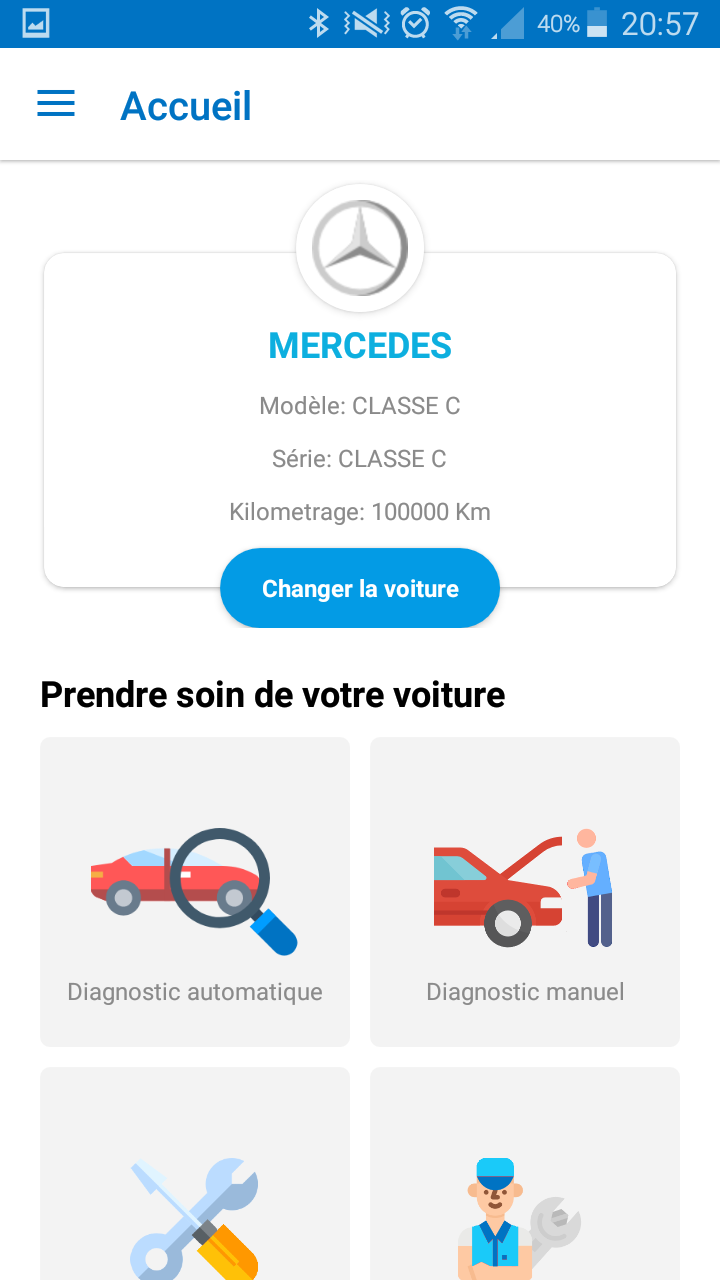The height and width of the screenshot is (1280, 720).
Task: Select the Diagnostic manuel card
Action: click(x=525, y=892)
